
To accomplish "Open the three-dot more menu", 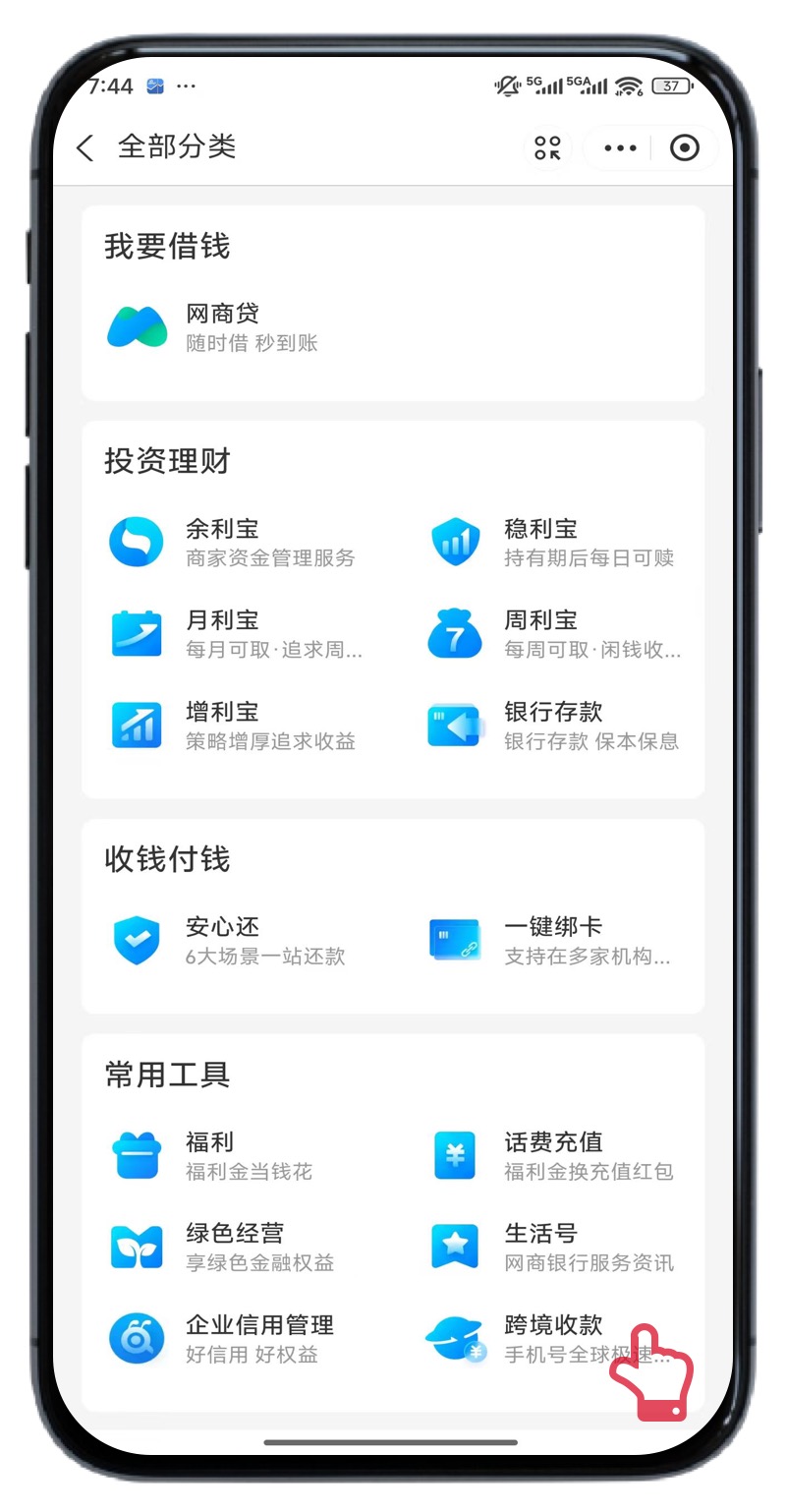I will [x=620, y=148].
